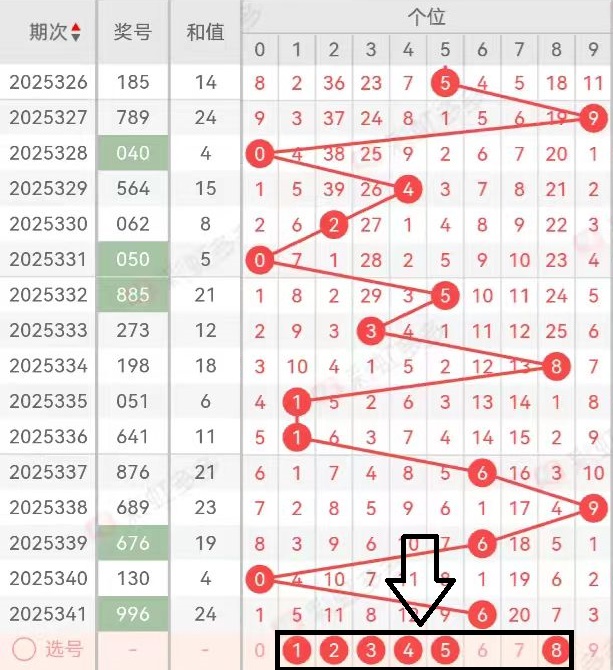Select number 6 in the 选号 row

point(482,650)
